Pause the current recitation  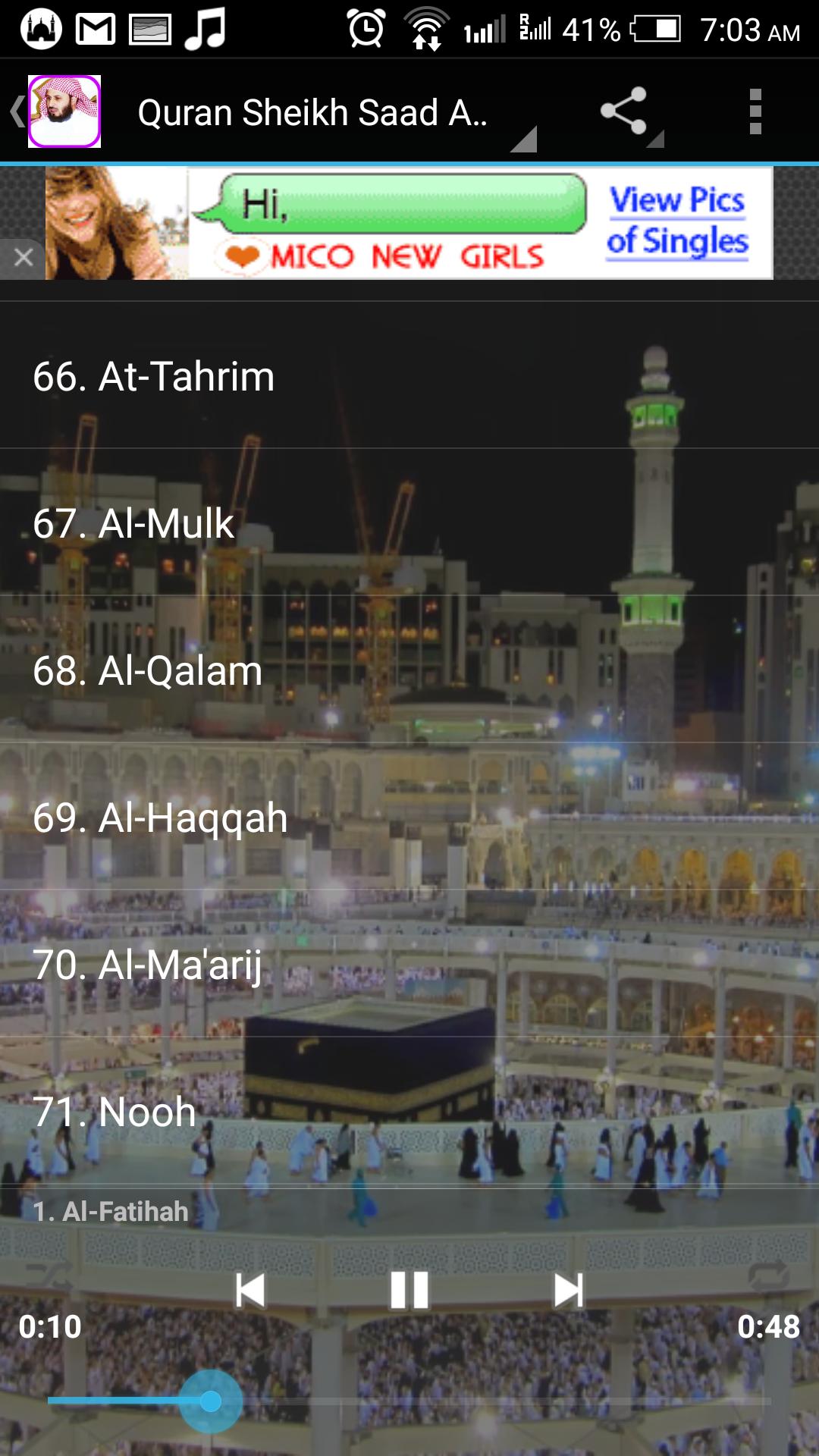(x=409, y=1290)
